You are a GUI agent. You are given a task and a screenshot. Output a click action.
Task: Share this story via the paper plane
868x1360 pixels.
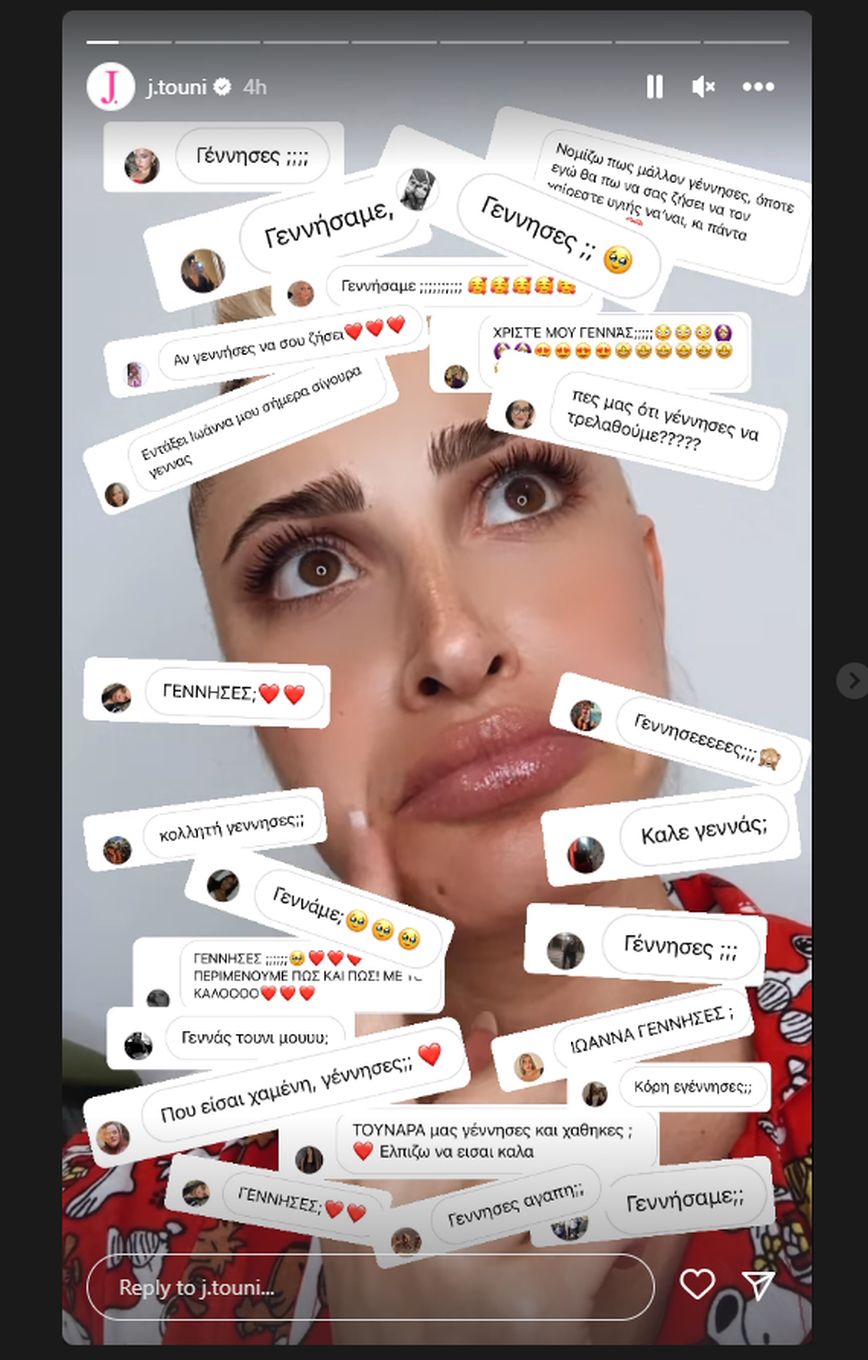758,1284
